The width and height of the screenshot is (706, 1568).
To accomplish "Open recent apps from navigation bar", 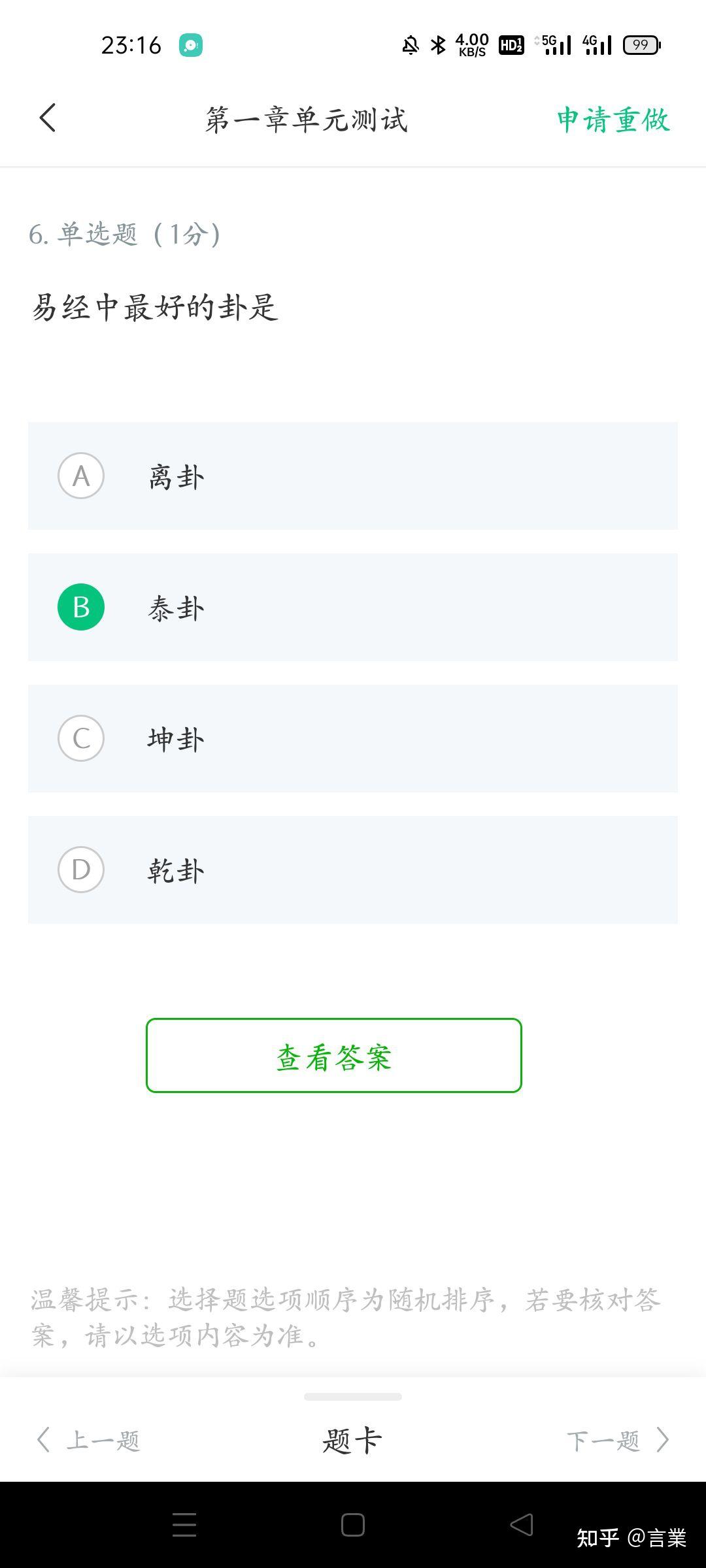I will click(x=184, y=1524).
